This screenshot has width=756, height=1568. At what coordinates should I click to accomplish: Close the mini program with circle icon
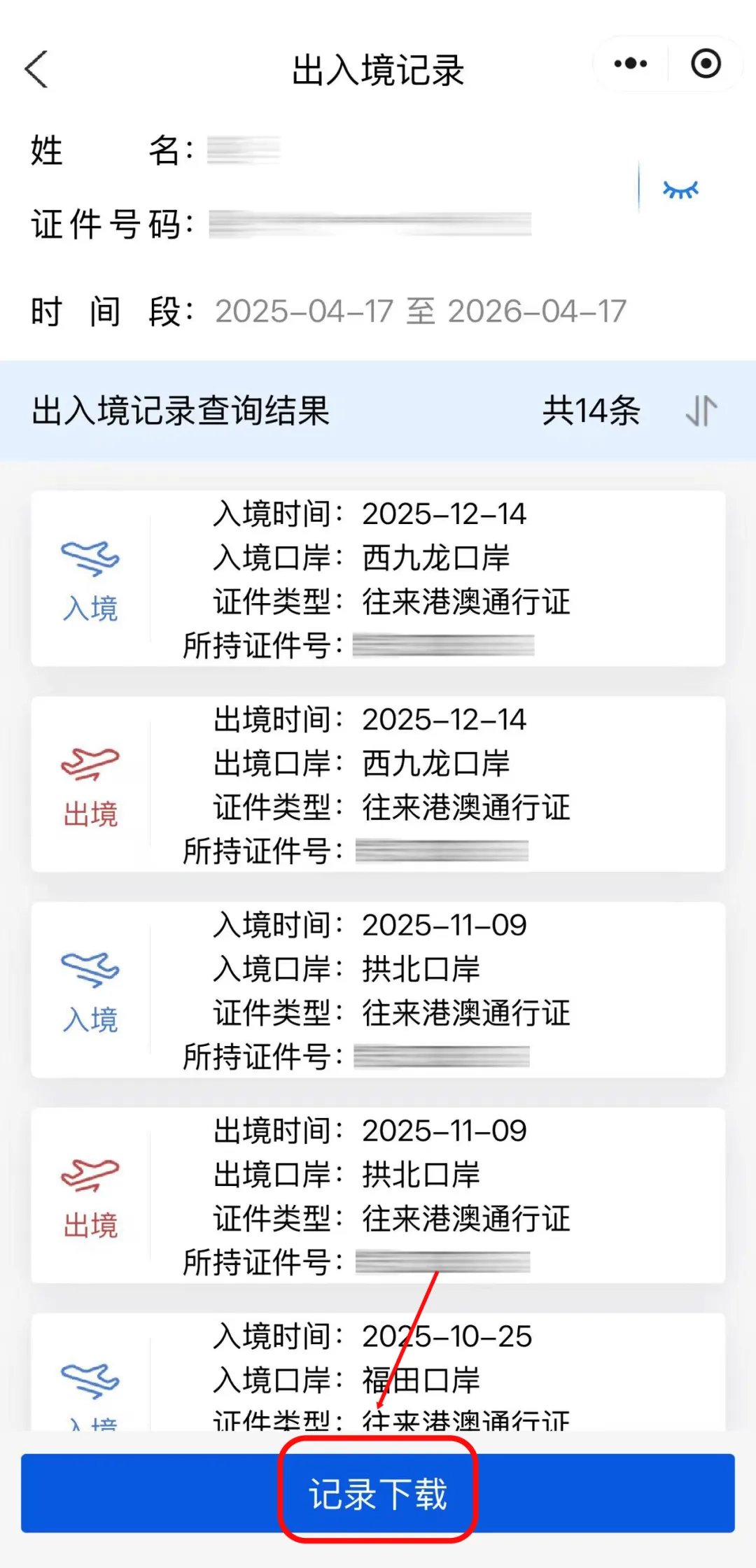[x=706, y=64]
